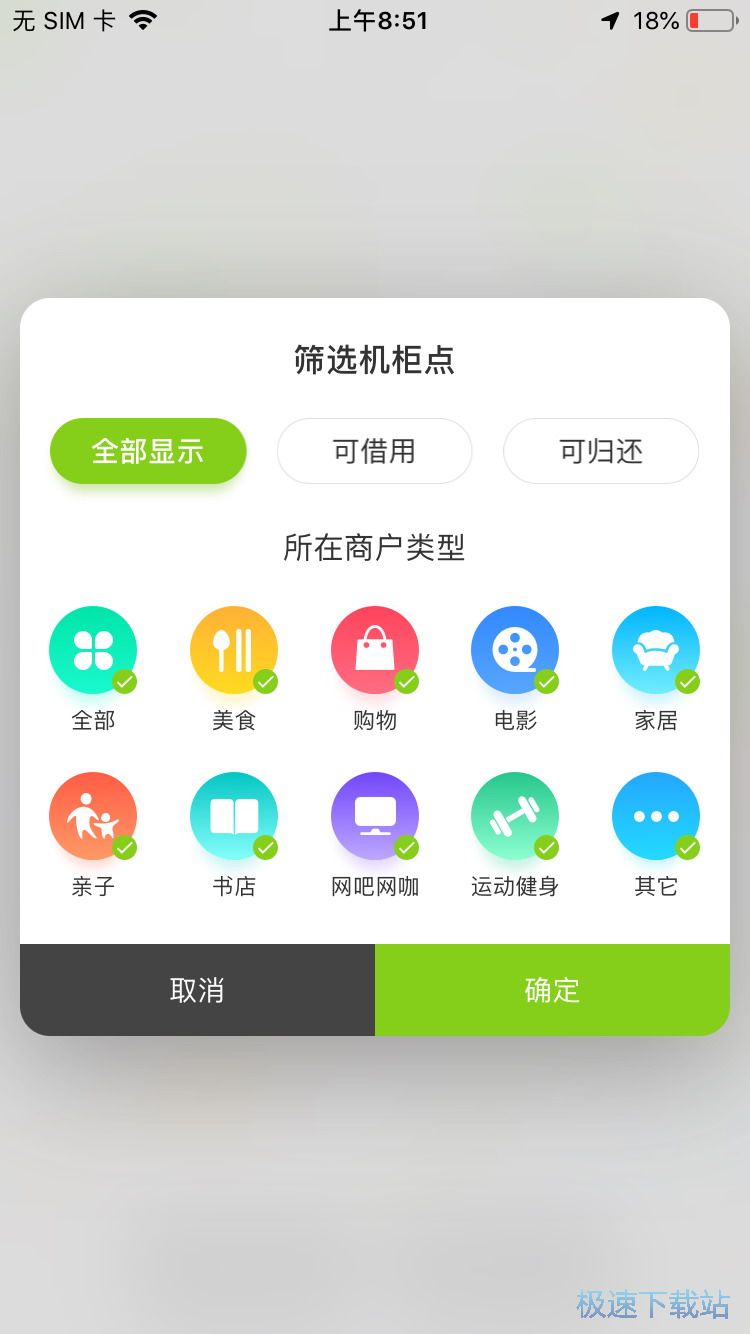Switch to the 可借用 filter option
The height and width of the screenshot is (1334, 750).
[375, 451]
